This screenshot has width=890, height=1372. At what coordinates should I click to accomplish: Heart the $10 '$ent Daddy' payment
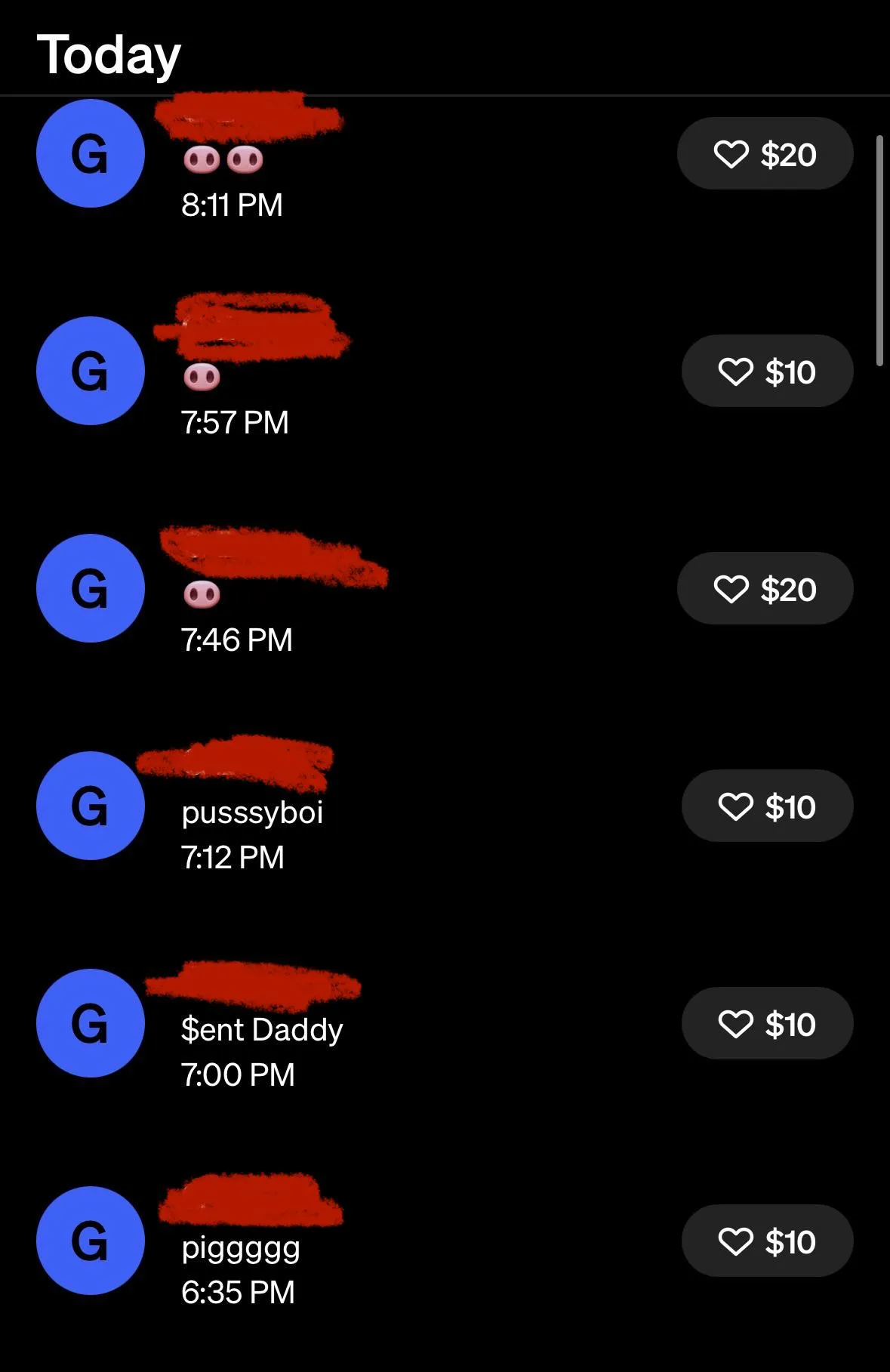click(x=735, y=1024)
